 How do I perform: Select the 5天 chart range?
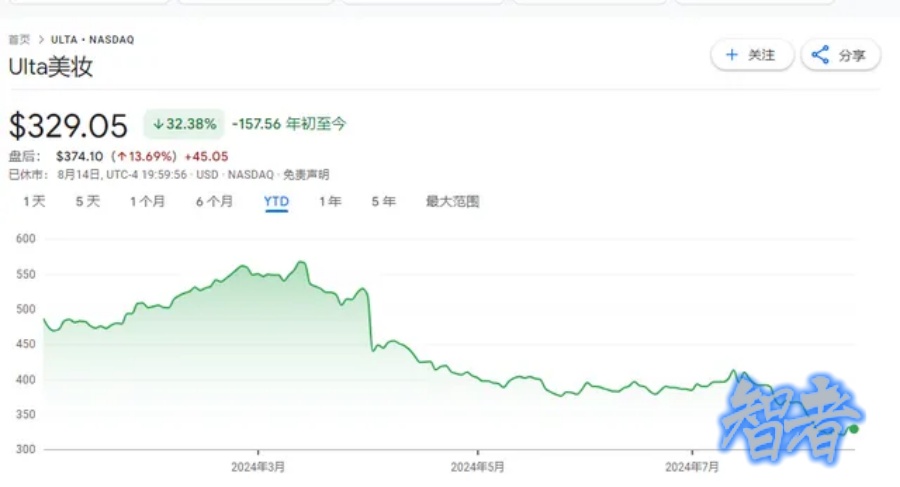pos(88,201)
